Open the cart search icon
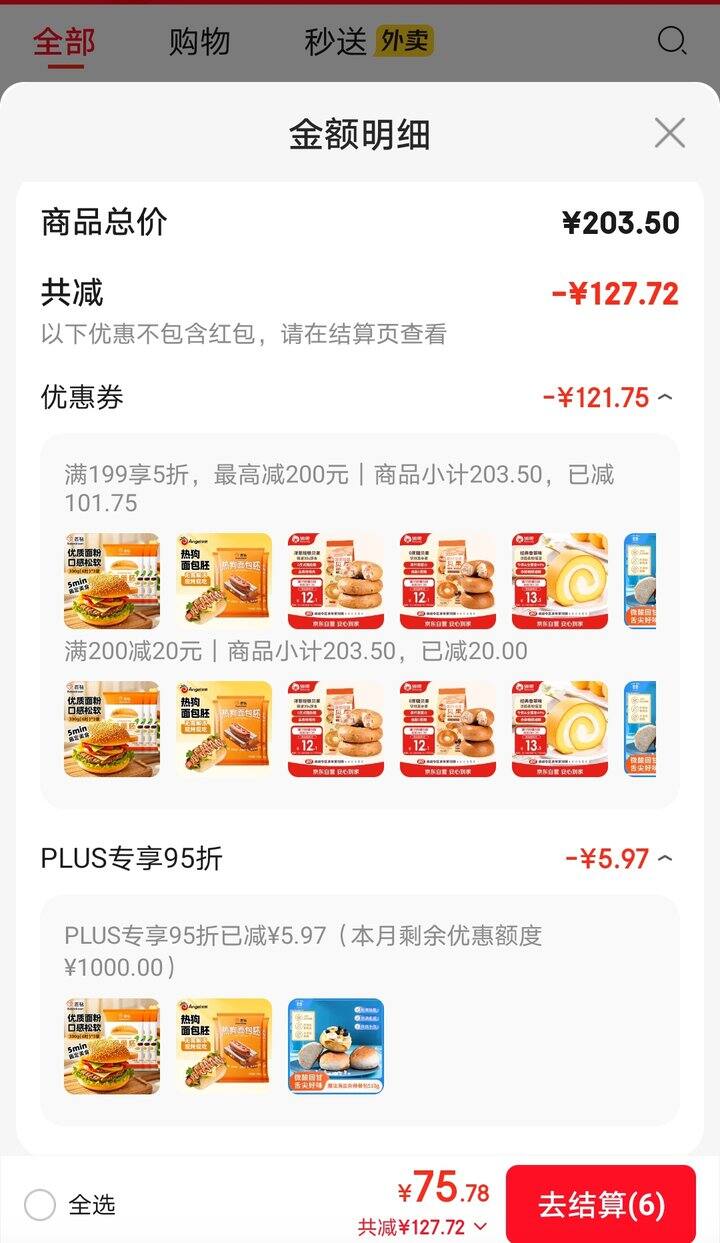Screen dimensions: 720x1243 tap(671, 41)
